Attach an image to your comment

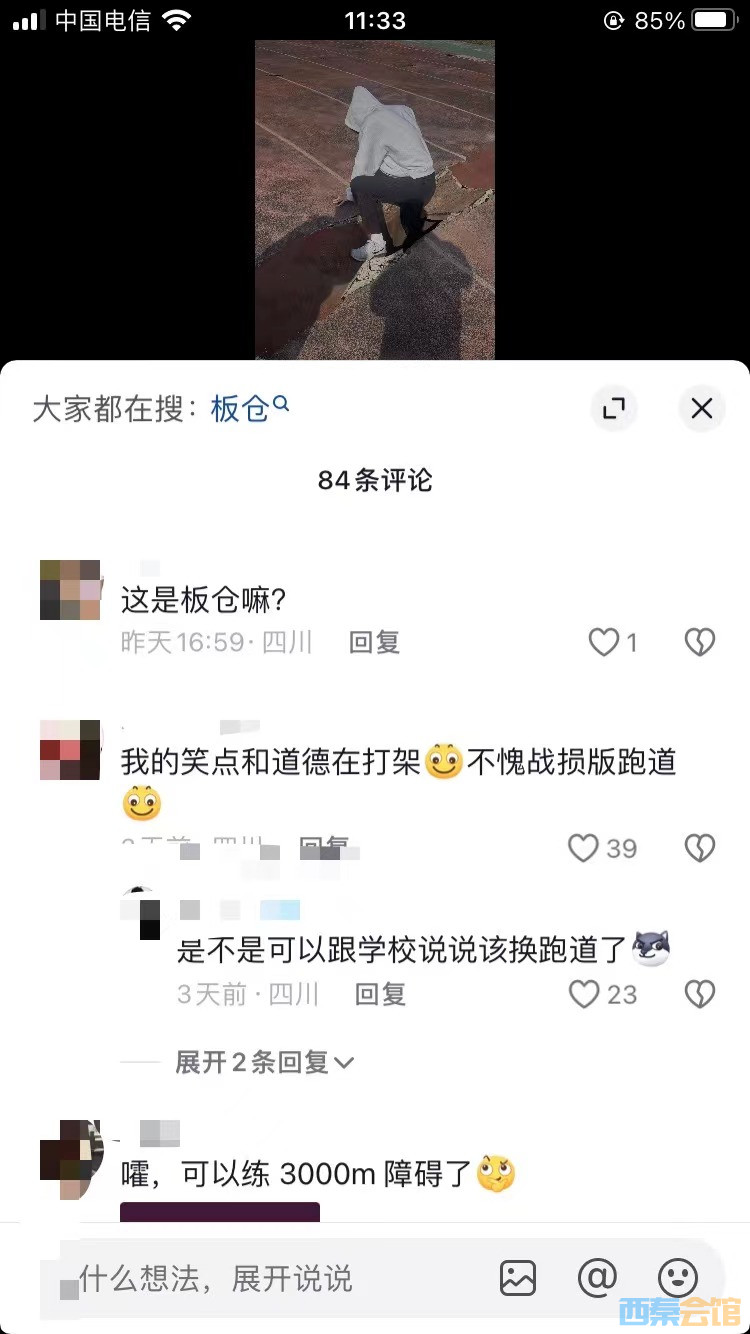(x=518, y=1278)
